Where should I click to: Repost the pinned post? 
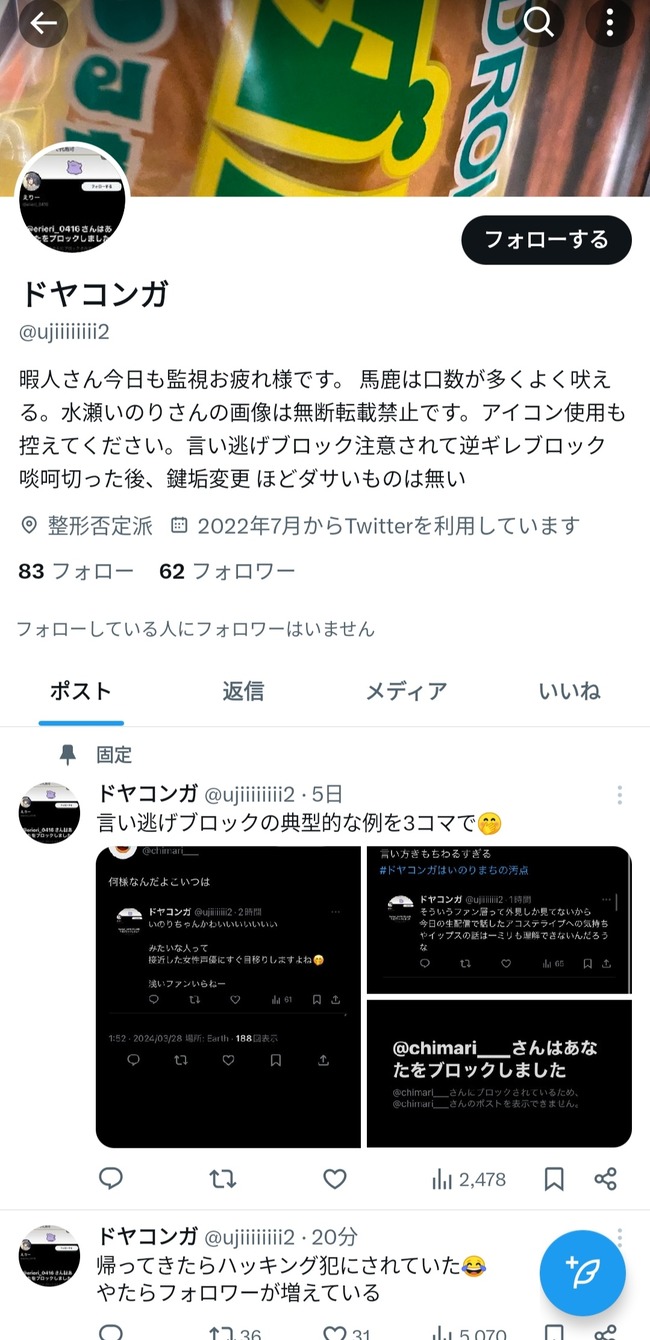click(x=222, y=1179)
